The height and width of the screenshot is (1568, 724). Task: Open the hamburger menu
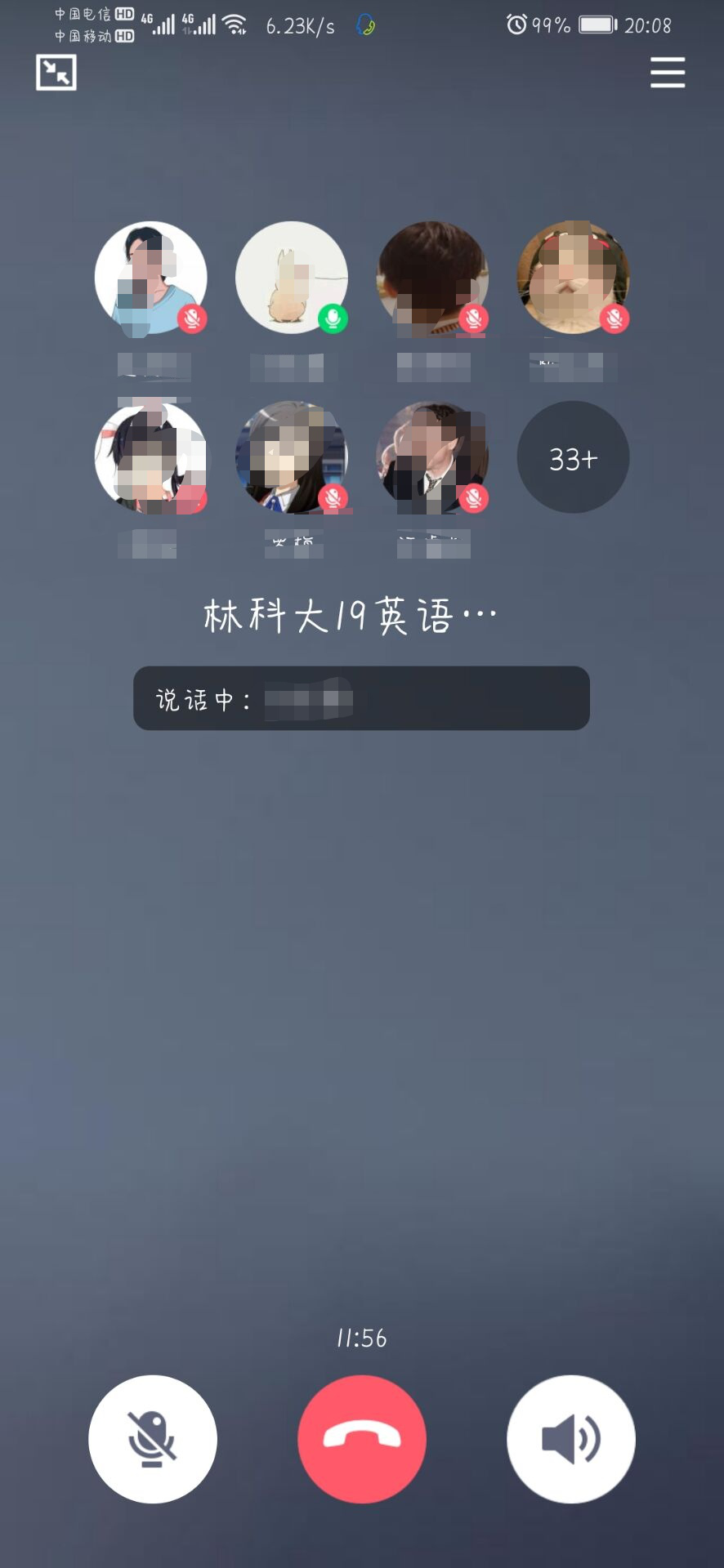coord(667,73)
